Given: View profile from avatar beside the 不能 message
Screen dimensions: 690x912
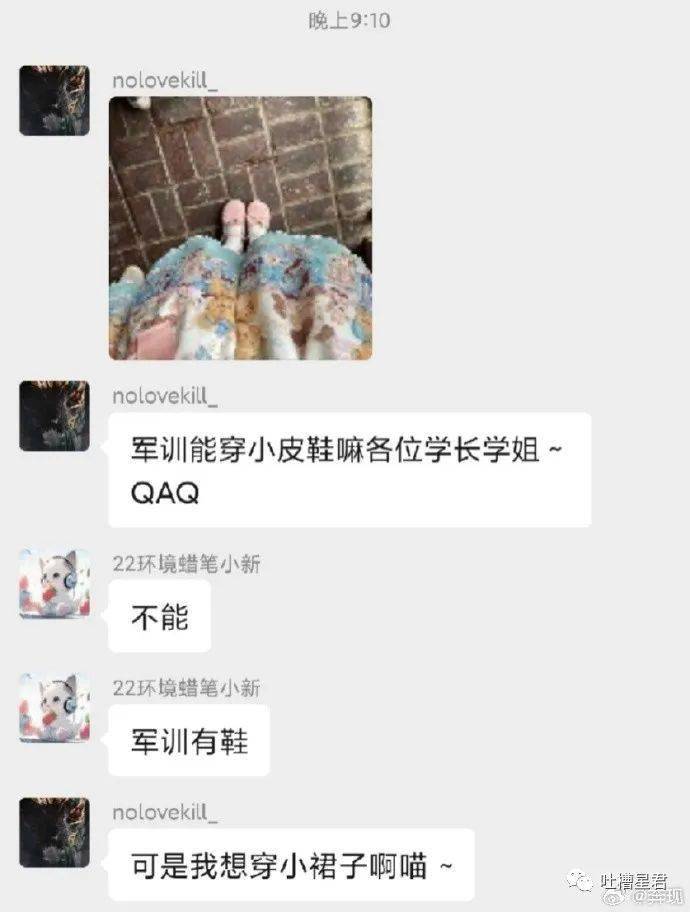Looking at the screenshot, I should click(x=54, y=583).
